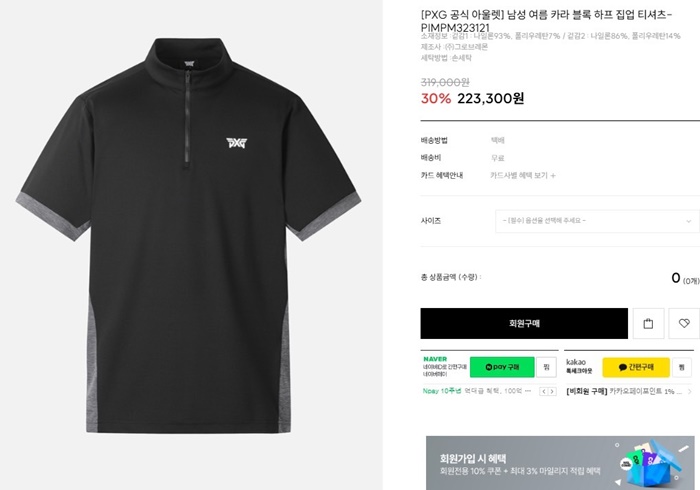
Task: Add the shirt to wishlist with heart icon
Action: pos(685,324)
